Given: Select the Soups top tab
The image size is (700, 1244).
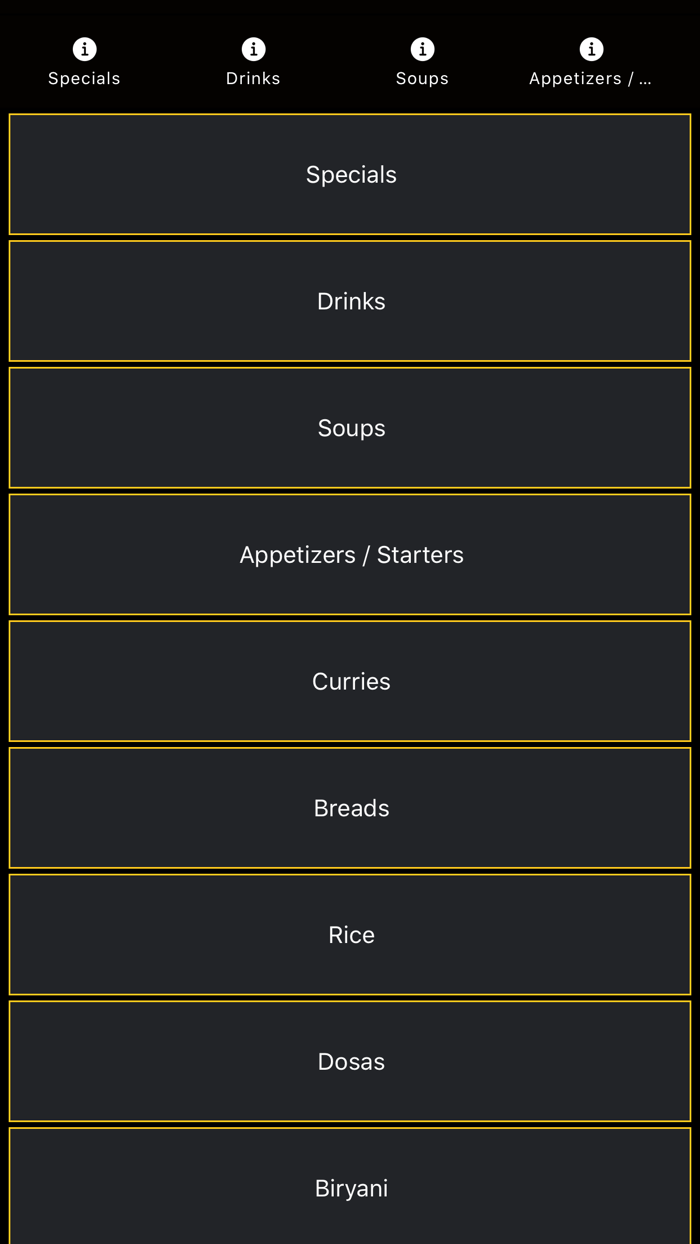Looking at the screenshot, I should pyautogui.click(x=422, y=62).
